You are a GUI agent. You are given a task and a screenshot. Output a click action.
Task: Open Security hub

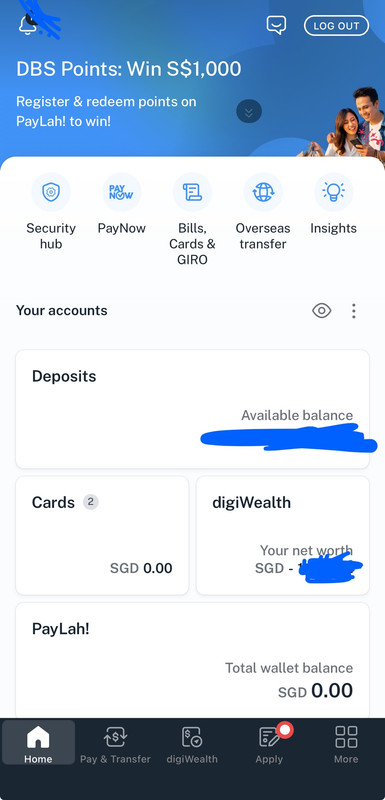(51, 212)
